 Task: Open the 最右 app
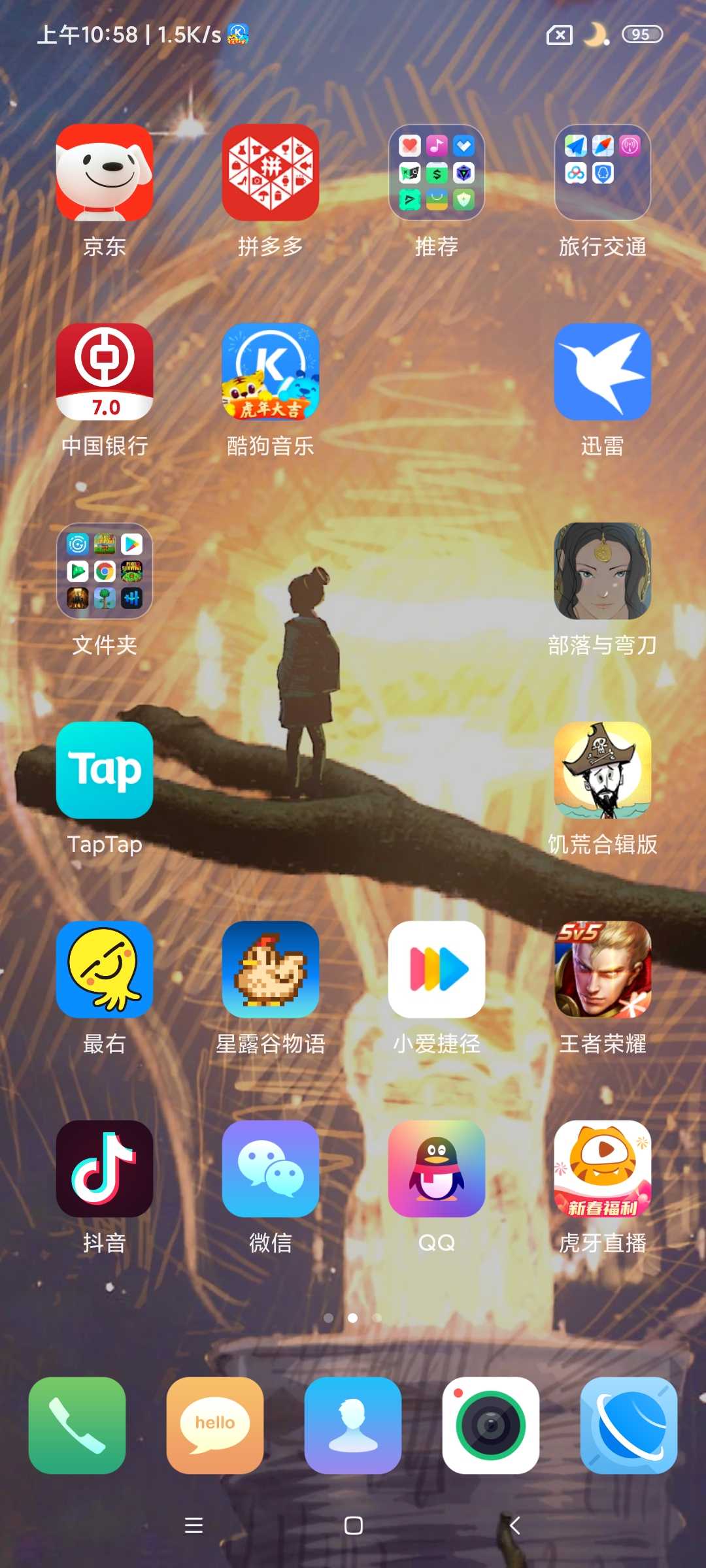click(105, 970)
